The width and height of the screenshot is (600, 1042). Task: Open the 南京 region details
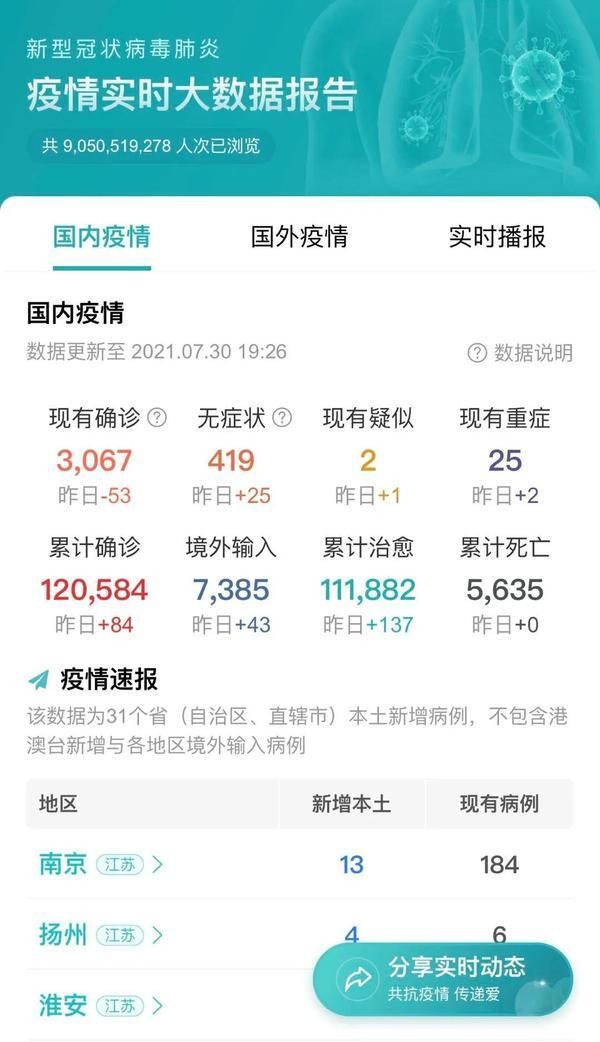click(x=100, y=864)
